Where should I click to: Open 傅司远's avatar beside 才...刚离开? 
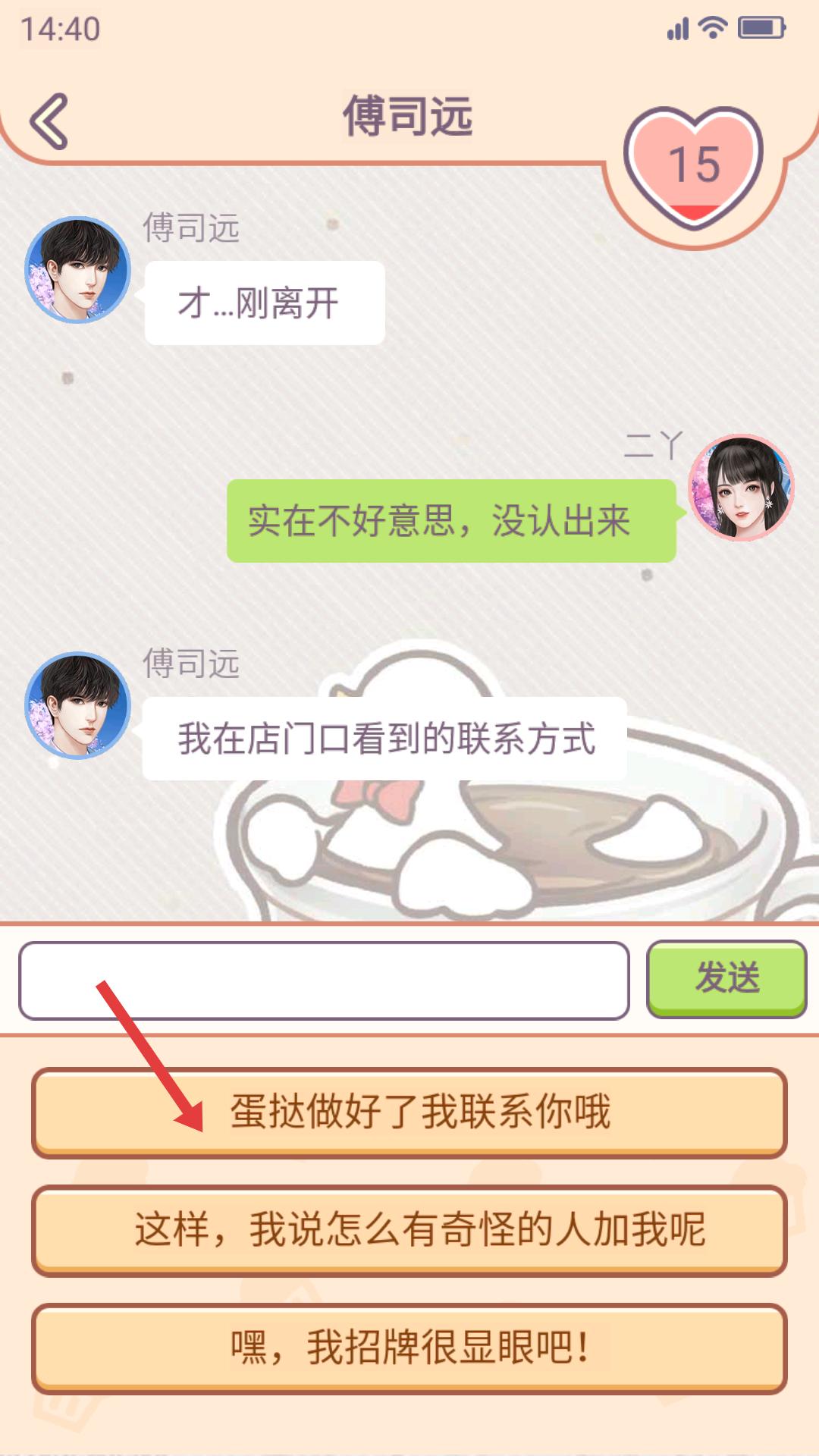coord(77,271)
